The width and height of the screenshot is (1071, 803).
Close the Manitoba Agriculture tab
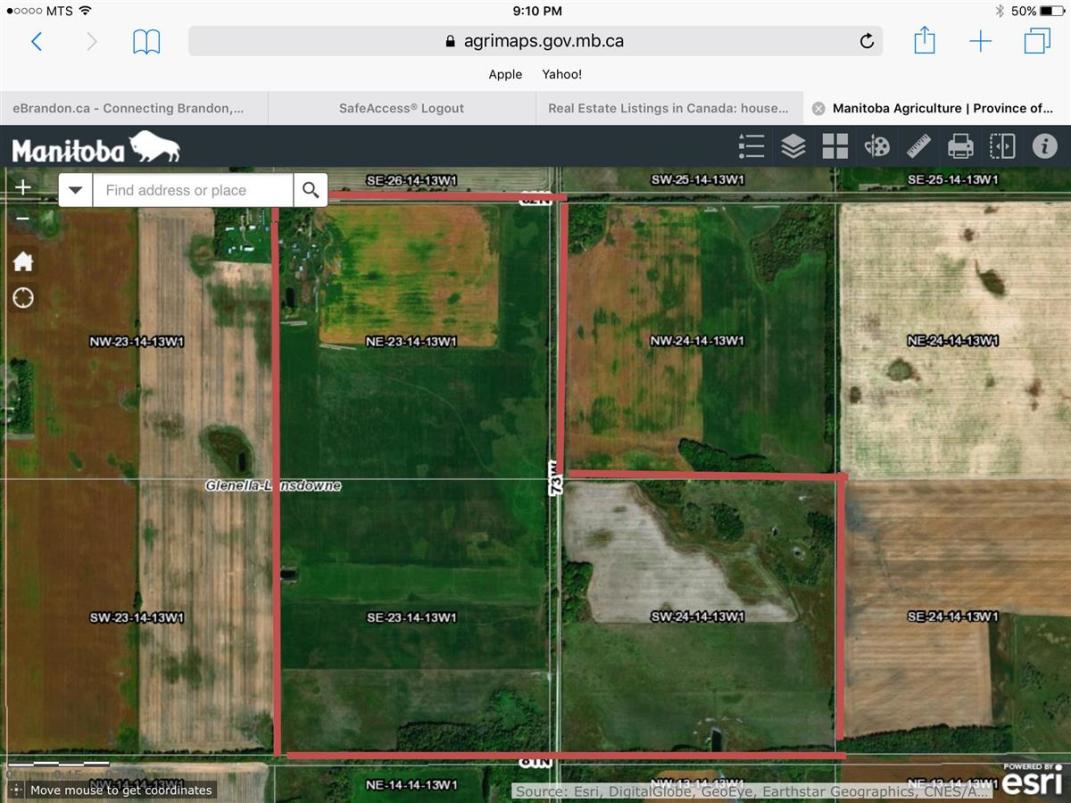click(x=818, y=108)
